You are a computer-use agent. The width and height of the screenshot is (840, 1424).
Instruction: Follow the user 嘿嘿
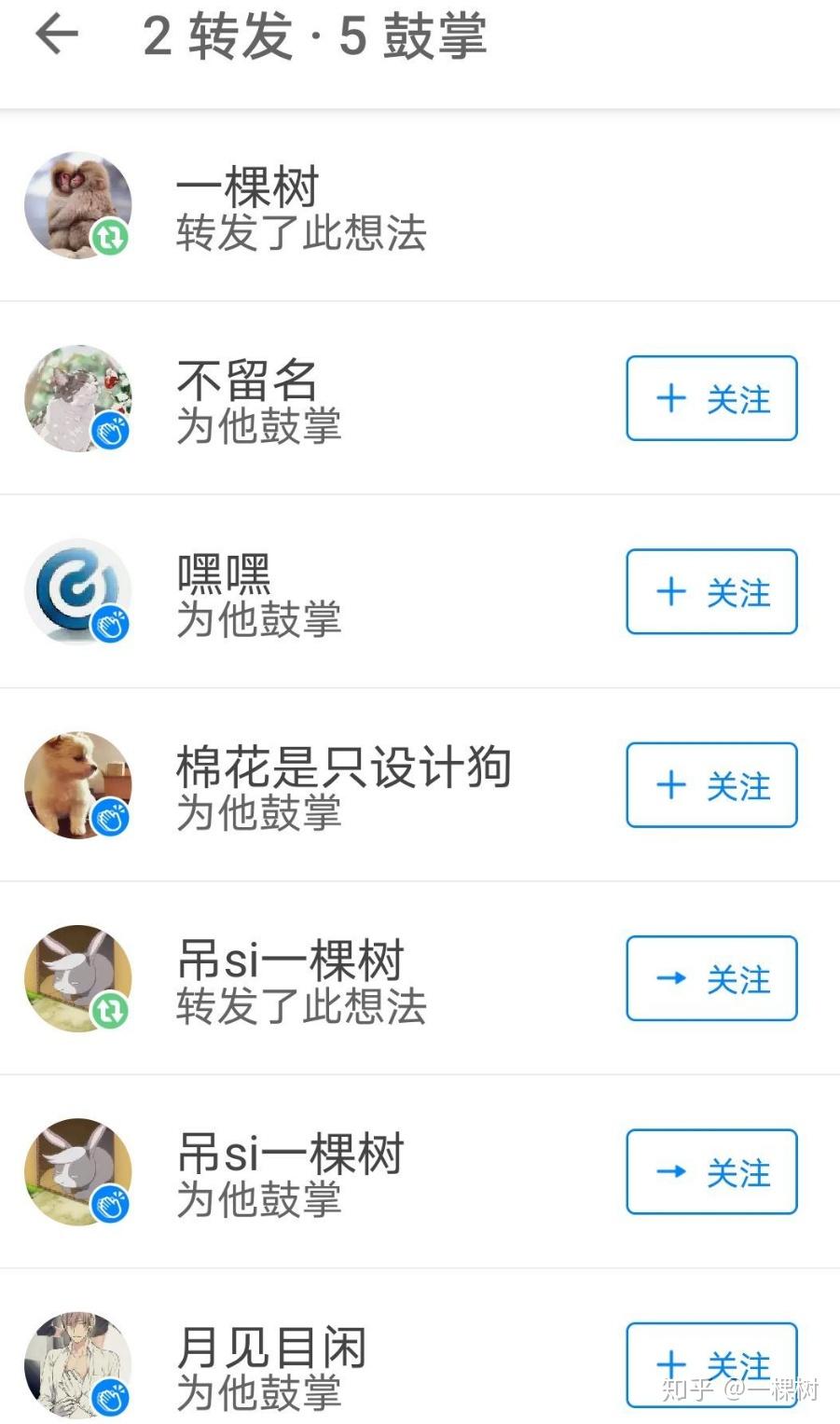pyautogui.click(x=711, y=591)
